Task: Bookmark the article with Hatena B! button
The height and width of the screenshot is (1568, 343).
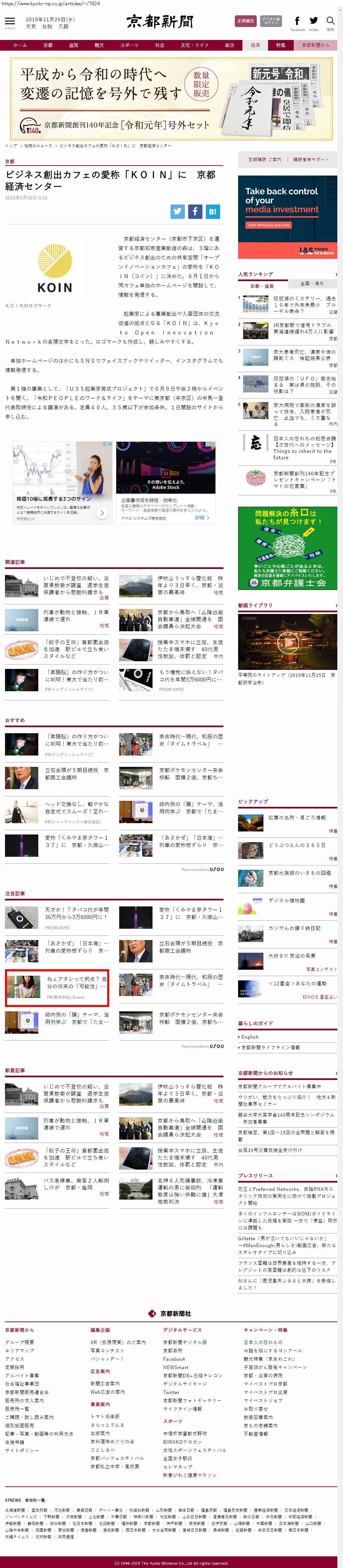Action: [x=212, y=211]
